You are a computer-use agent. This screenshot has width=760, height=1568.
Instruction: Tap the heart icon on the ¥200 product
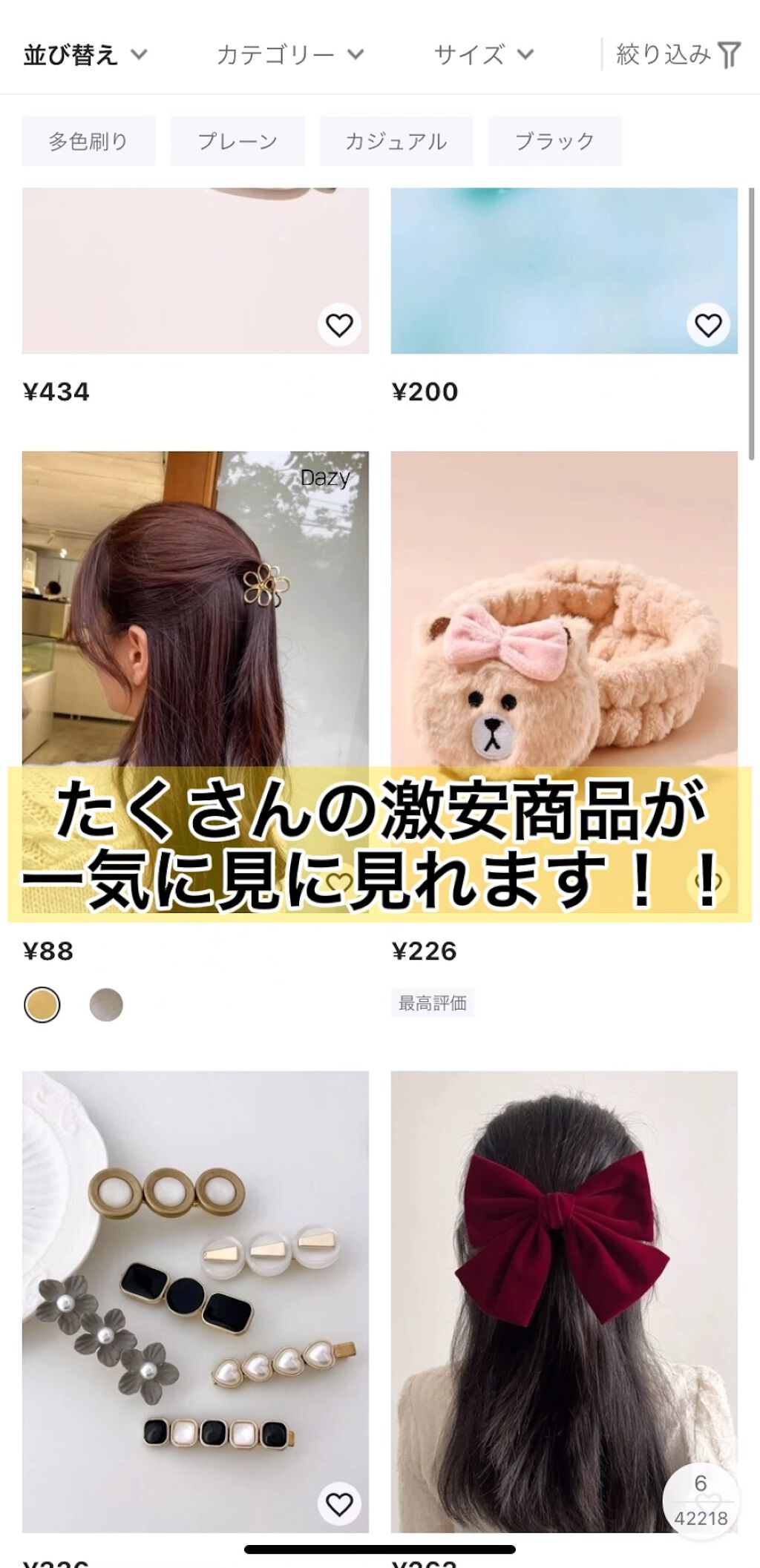tap(709, 323)
